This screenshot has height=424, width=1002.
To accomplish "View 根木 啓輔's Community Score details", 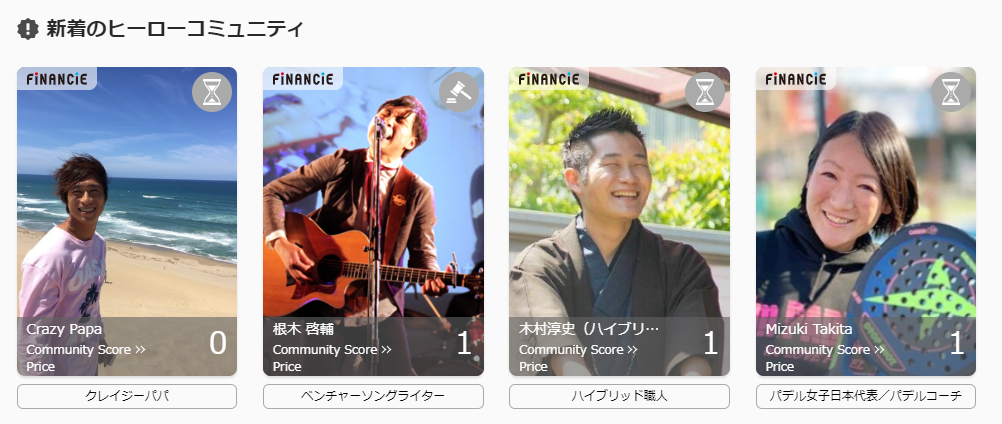I will [x=332, y=350].
